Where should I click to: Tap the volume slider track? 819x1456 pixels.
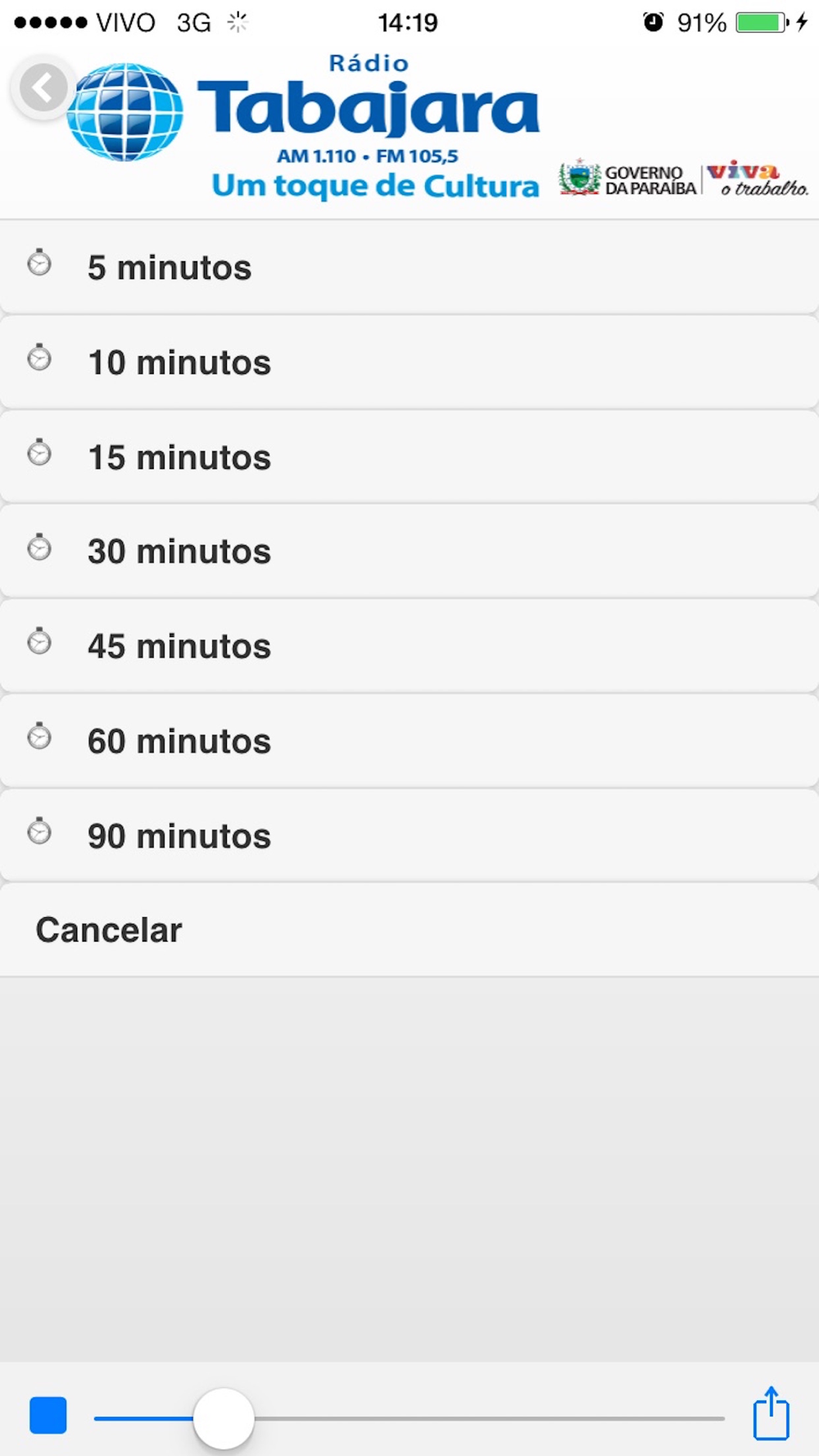click(x=409, y=1418)
